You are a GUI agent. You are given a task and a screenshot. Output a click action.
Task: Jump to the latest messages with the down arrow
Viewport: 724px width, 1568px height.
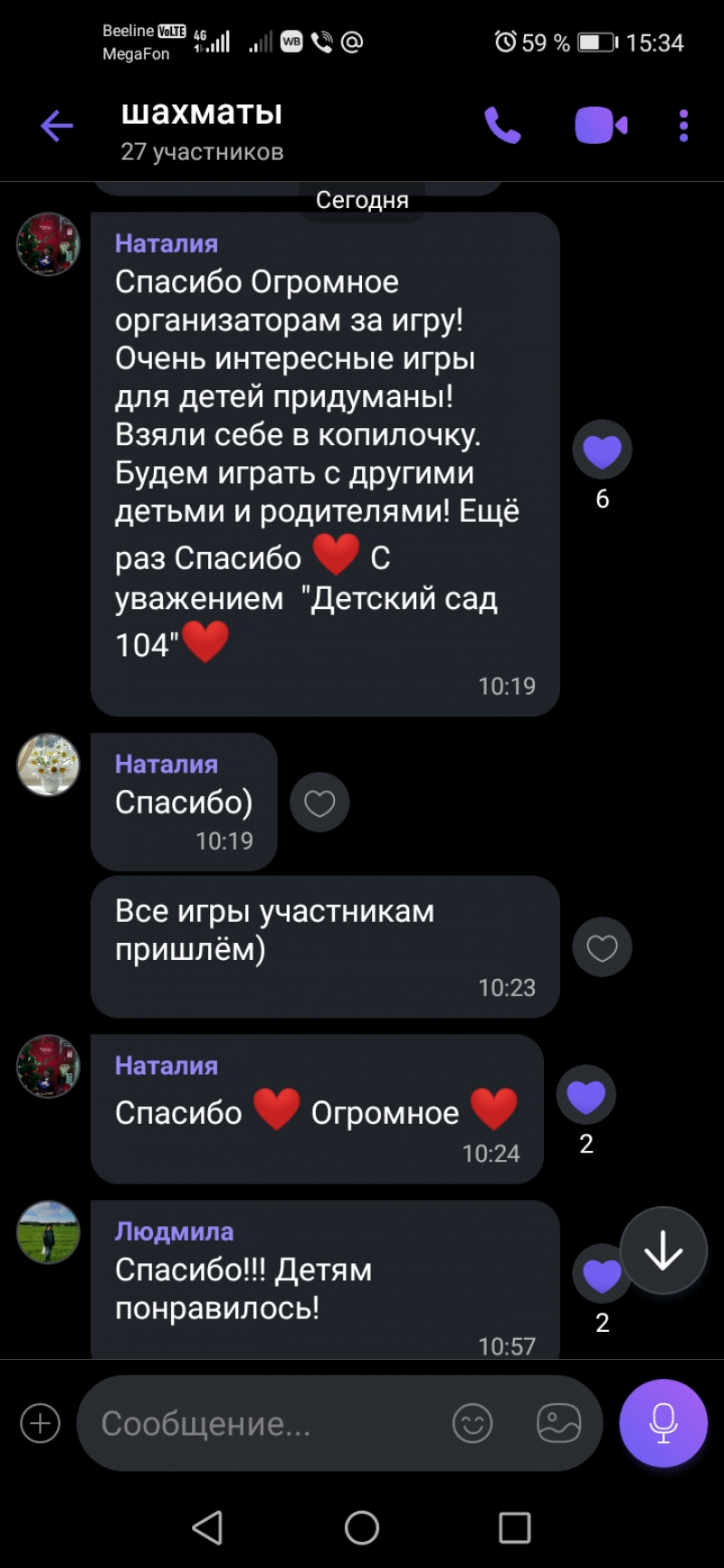coord(663,1251)
